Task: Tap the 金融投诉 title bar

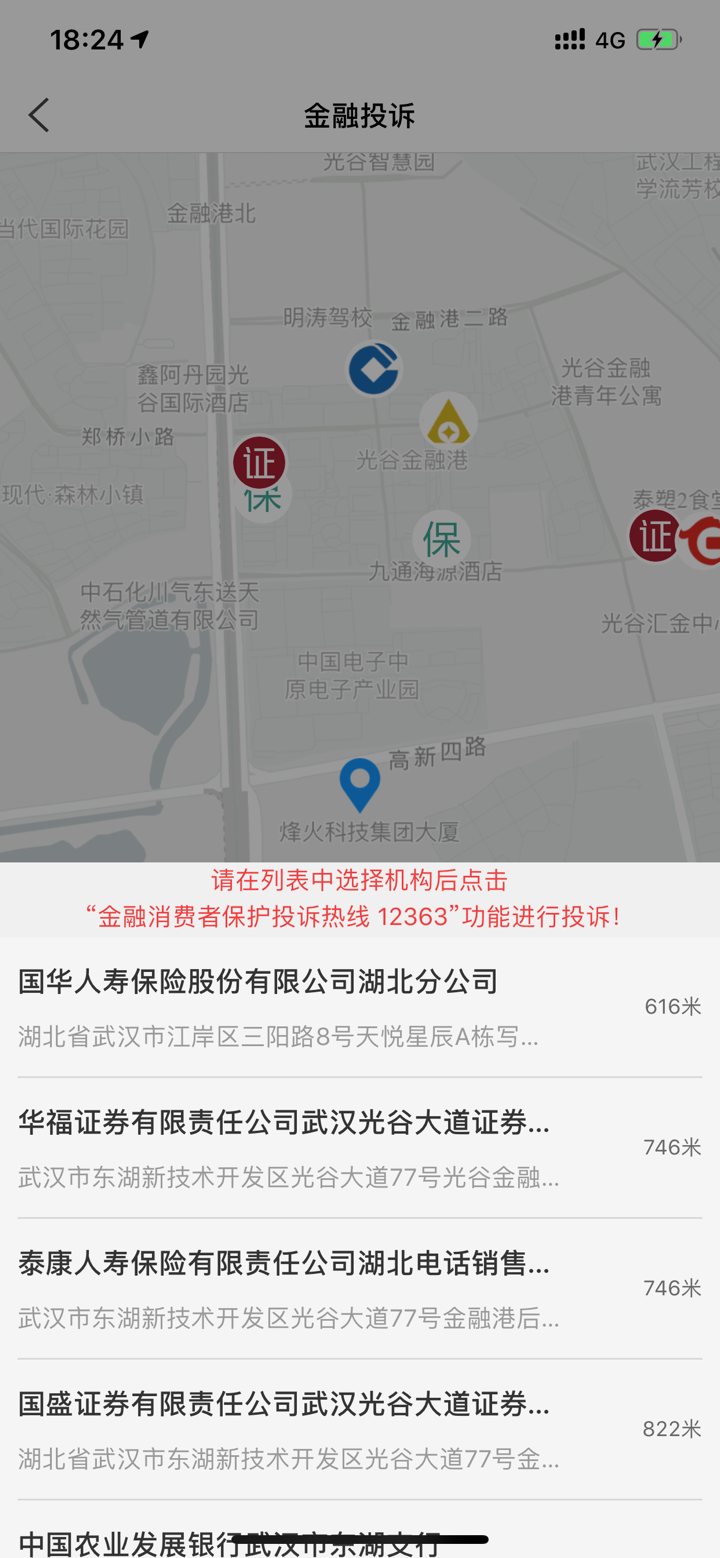Action: coord(360,115)
